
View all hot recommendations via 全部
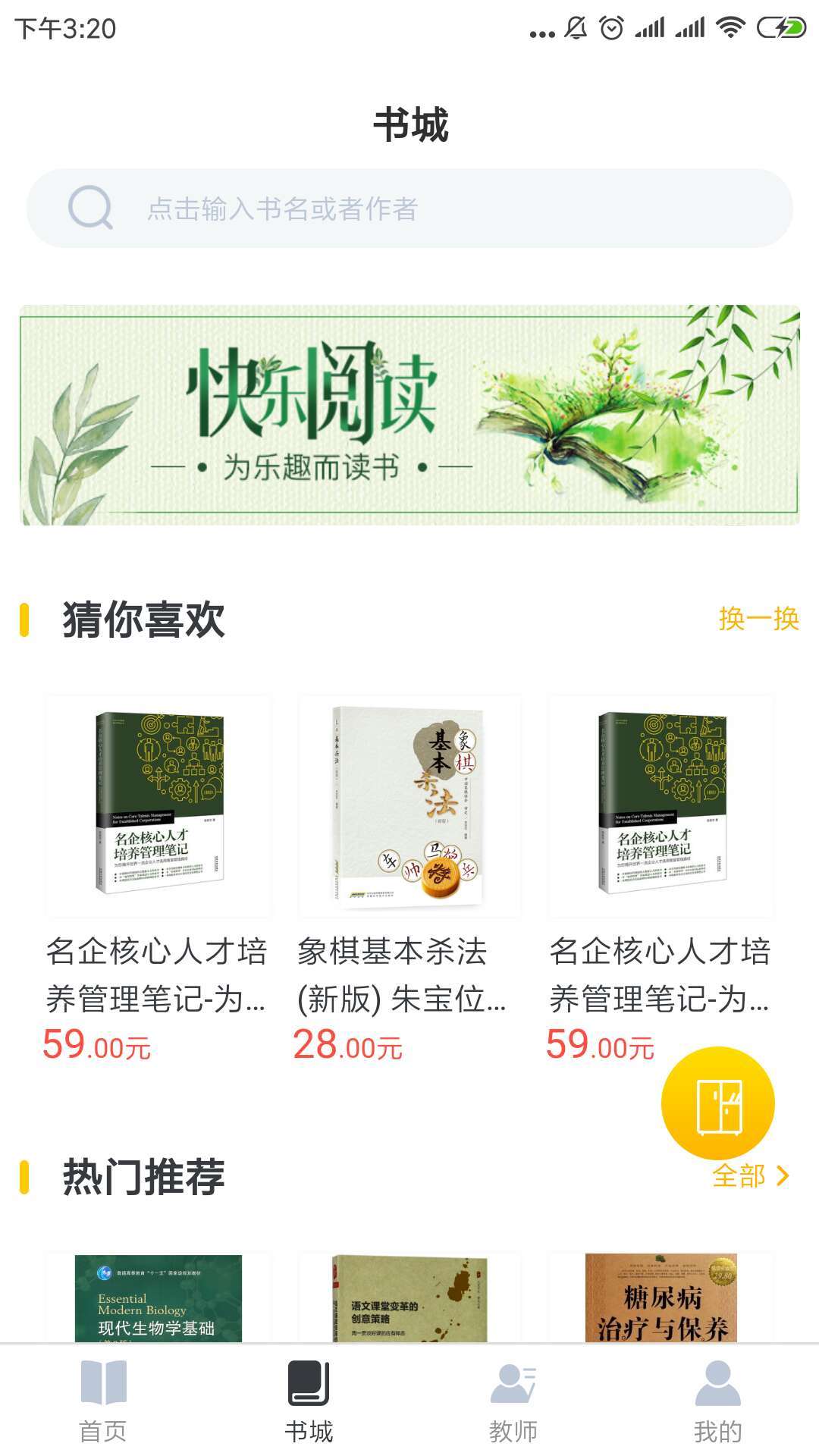click(x=750, y=1176)
